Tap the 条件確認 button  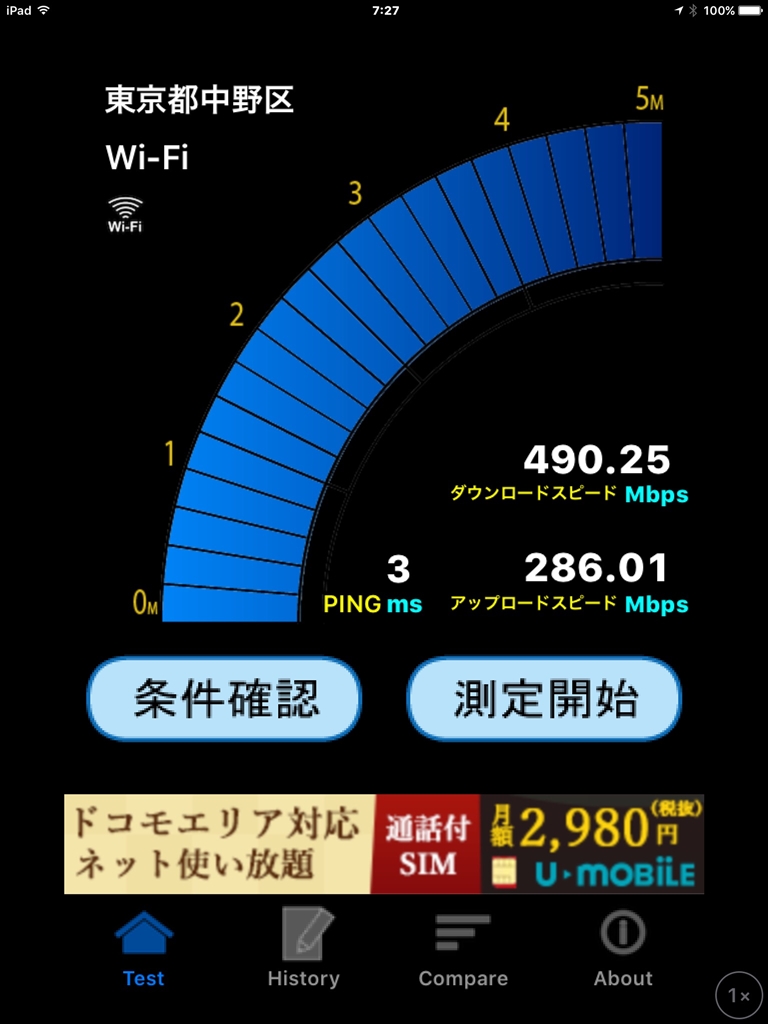tap(225, 699)
